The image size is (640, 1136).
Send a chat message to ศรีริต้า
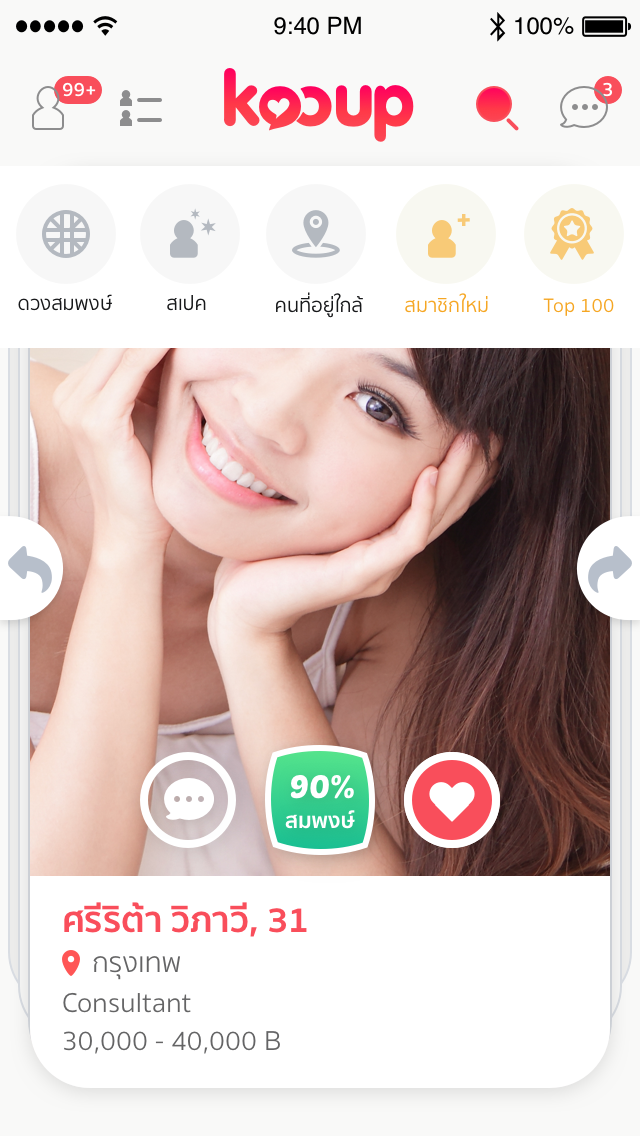188,800
